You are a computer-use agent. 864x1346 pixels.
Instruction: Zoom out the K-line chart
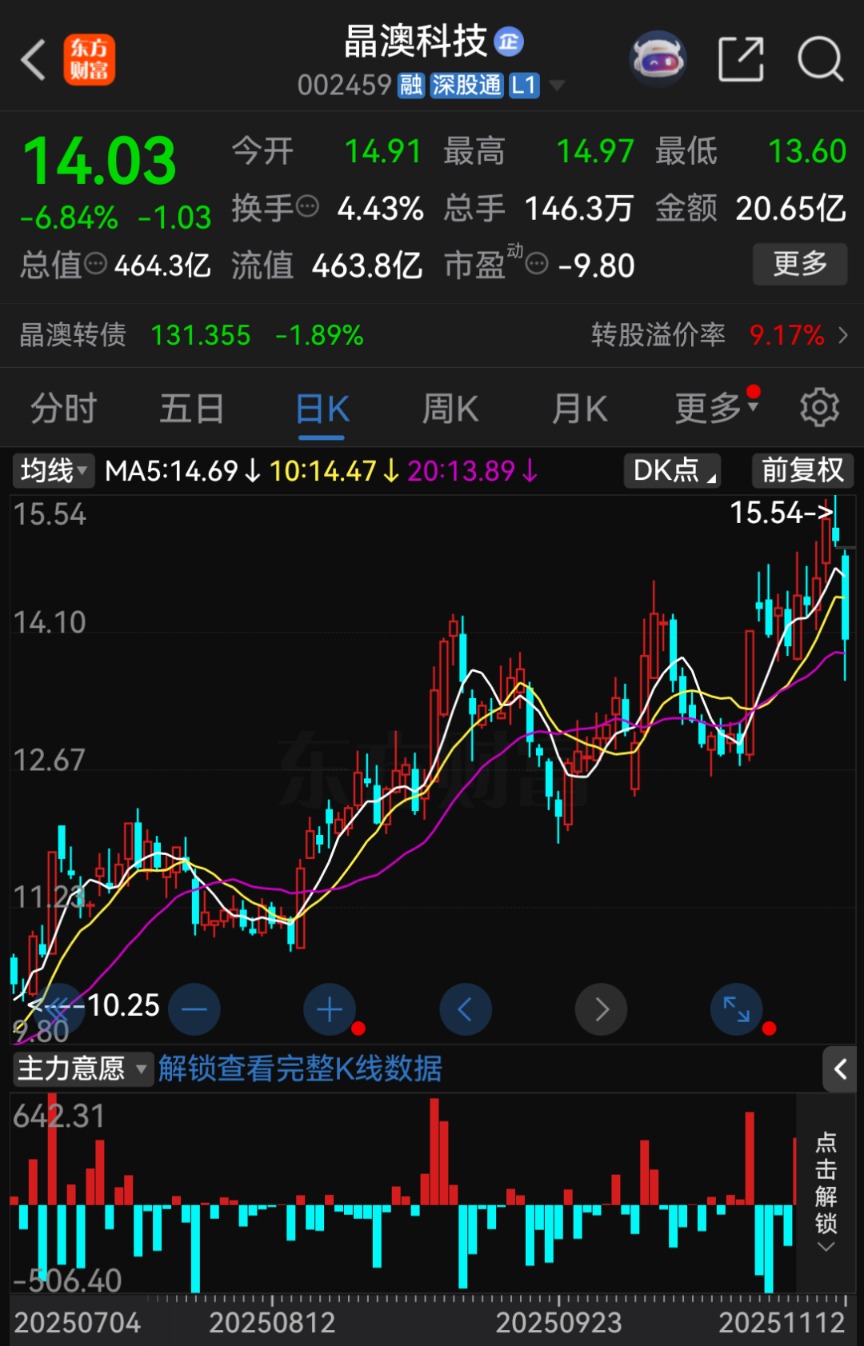[x=194, y=1009]
